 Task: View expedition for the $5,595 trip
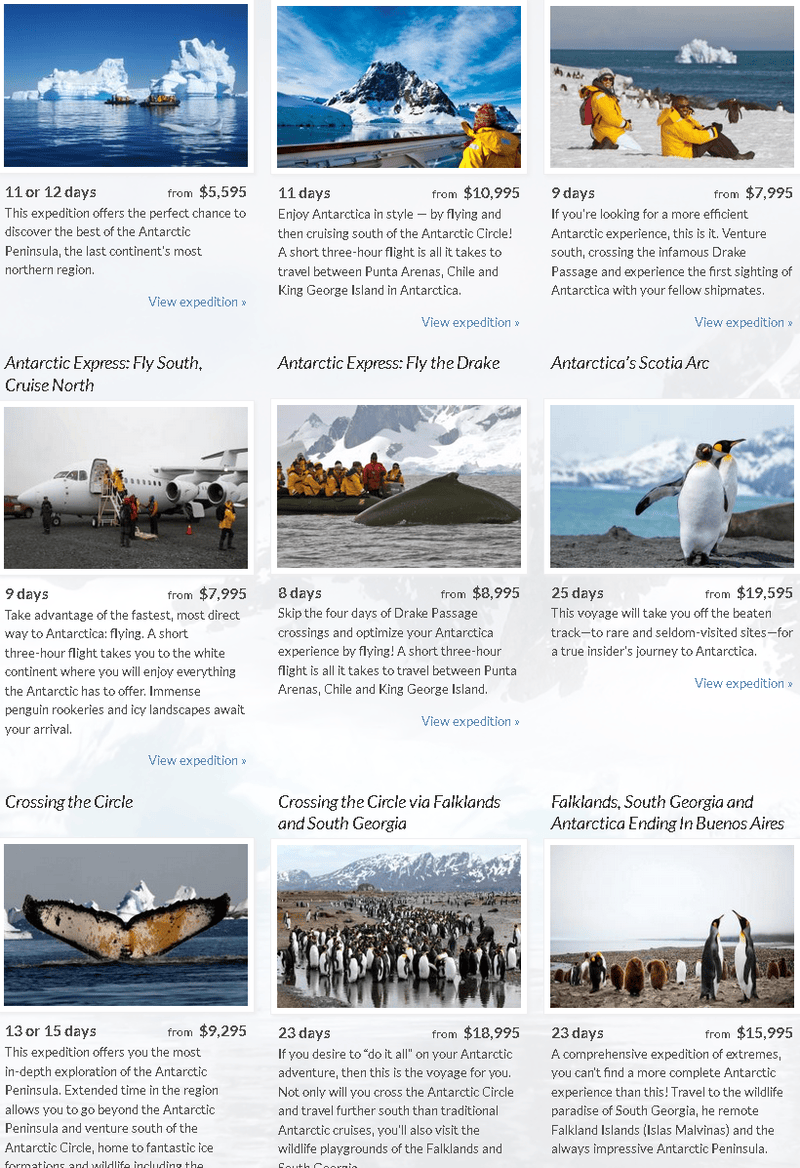[197, 302]
